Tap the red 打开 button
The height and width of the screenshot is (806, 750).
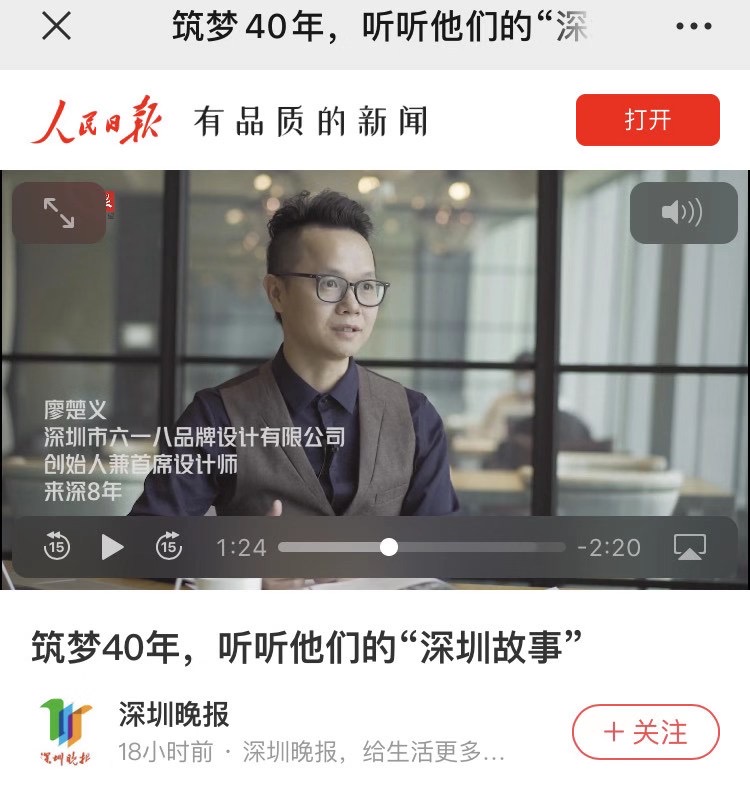click(x=647, y=120)
